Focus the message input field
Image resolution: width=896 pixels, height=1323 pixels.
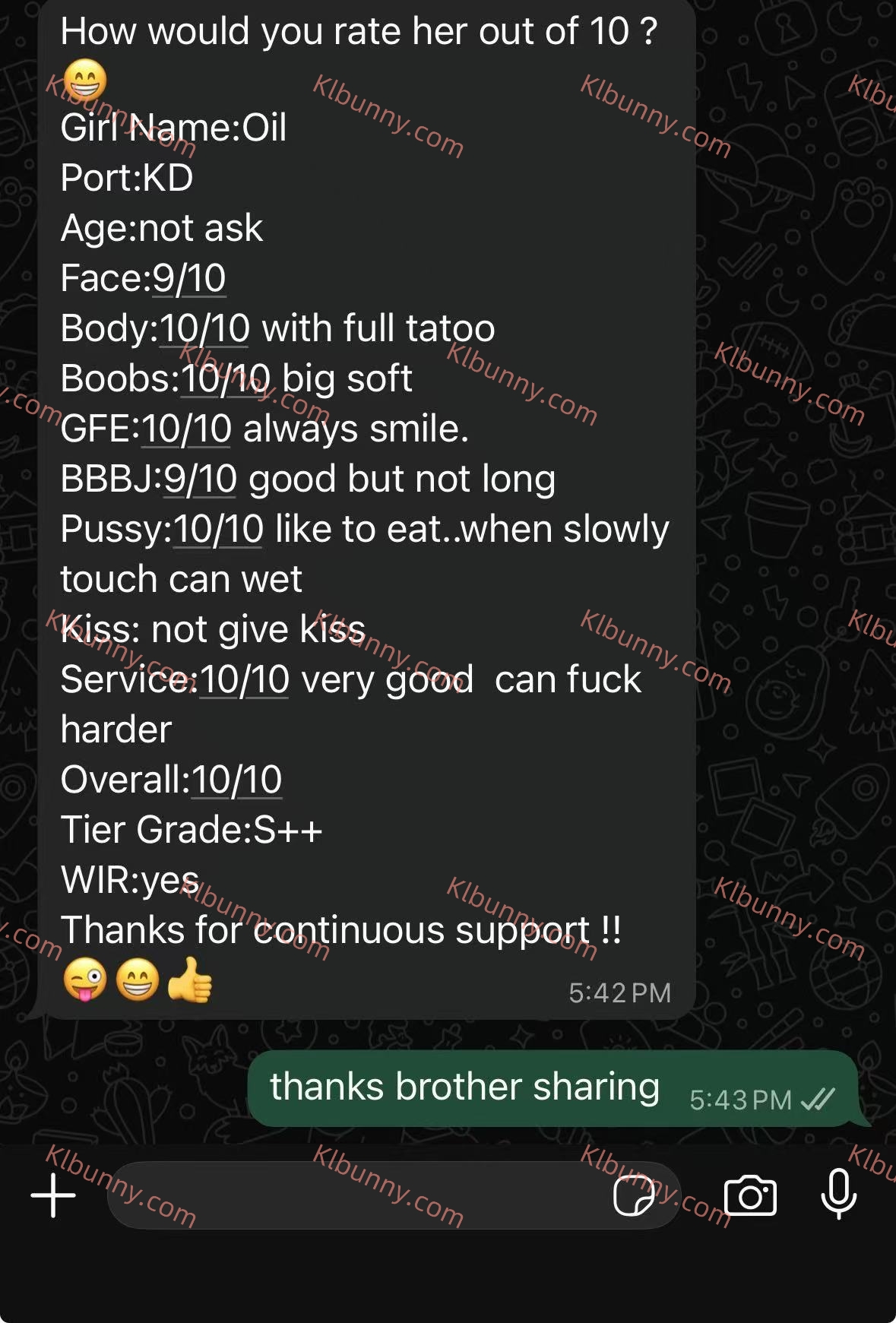pyautogui.click(x=357, y=1195)
